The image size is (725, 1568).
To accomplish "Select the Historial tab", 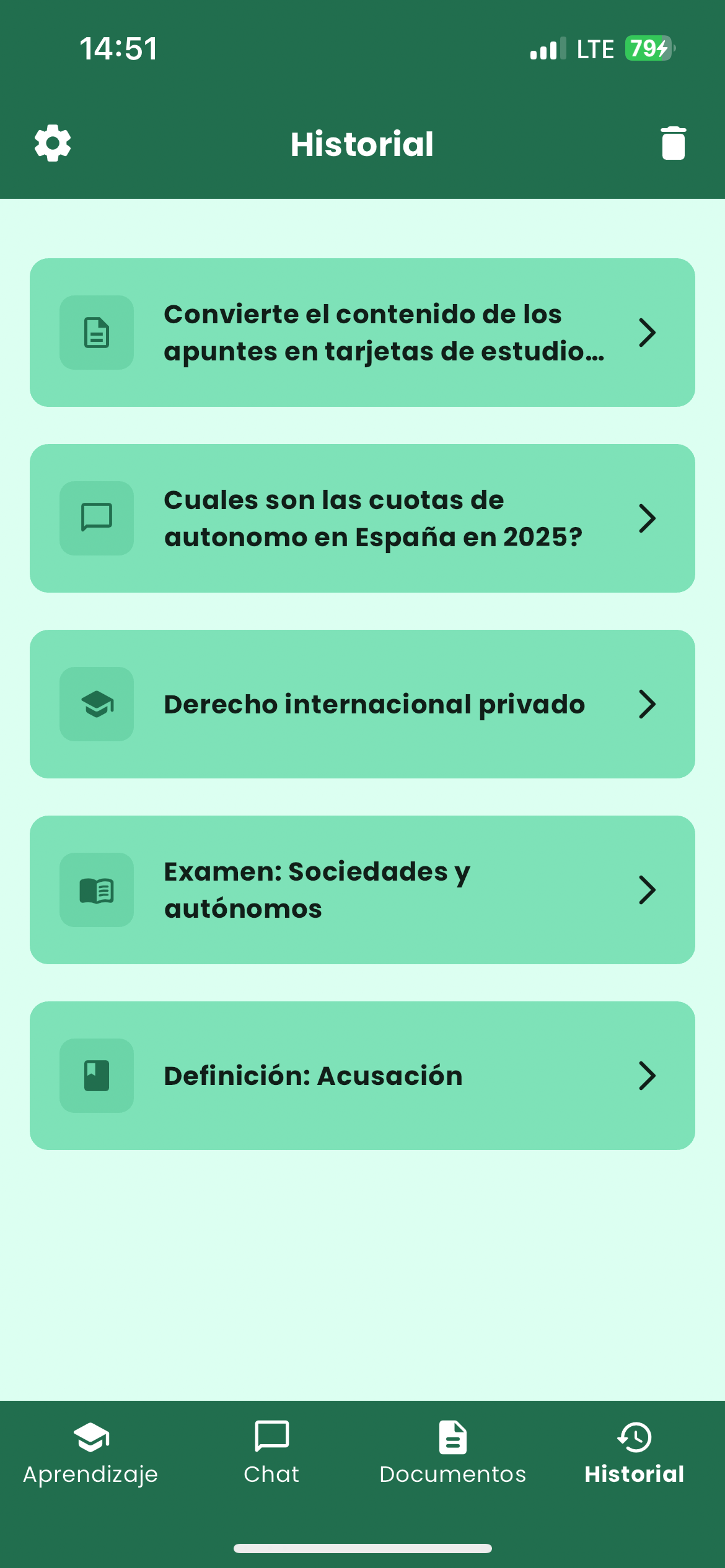I will tap(634, 1453).
